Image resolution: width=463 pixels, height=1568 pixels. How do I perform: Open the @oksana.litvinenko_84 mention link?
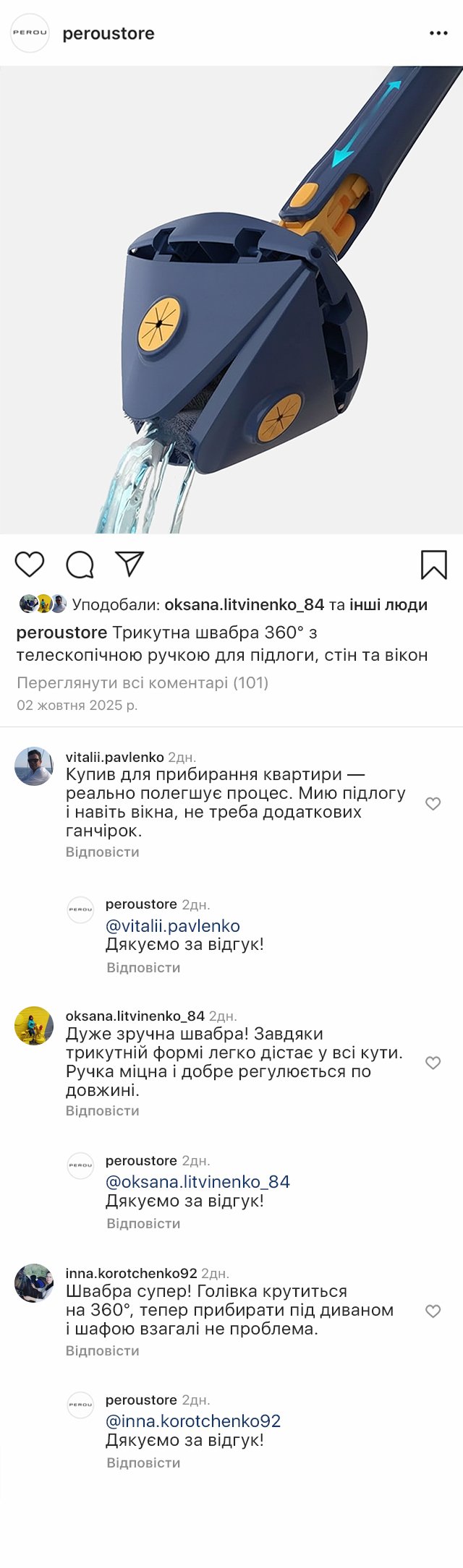point(197,1182)
